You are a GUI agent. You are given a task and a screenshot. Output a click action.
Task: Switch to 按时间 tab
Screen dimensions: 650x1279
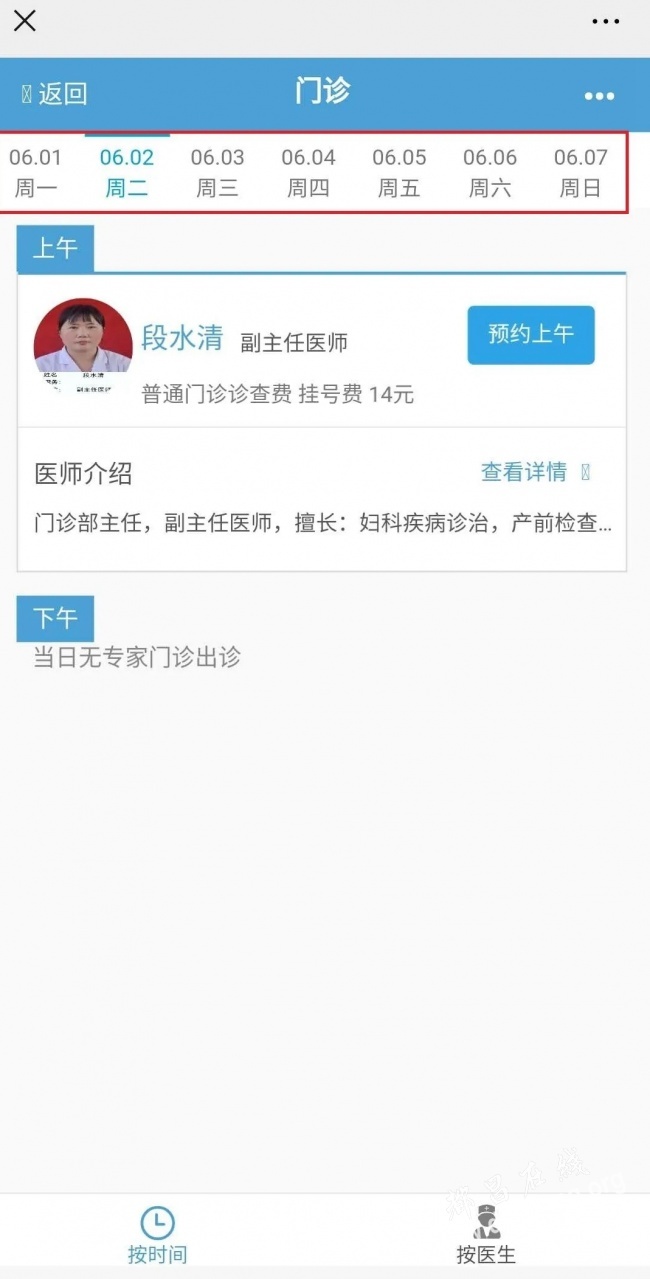coord(157,1235)
